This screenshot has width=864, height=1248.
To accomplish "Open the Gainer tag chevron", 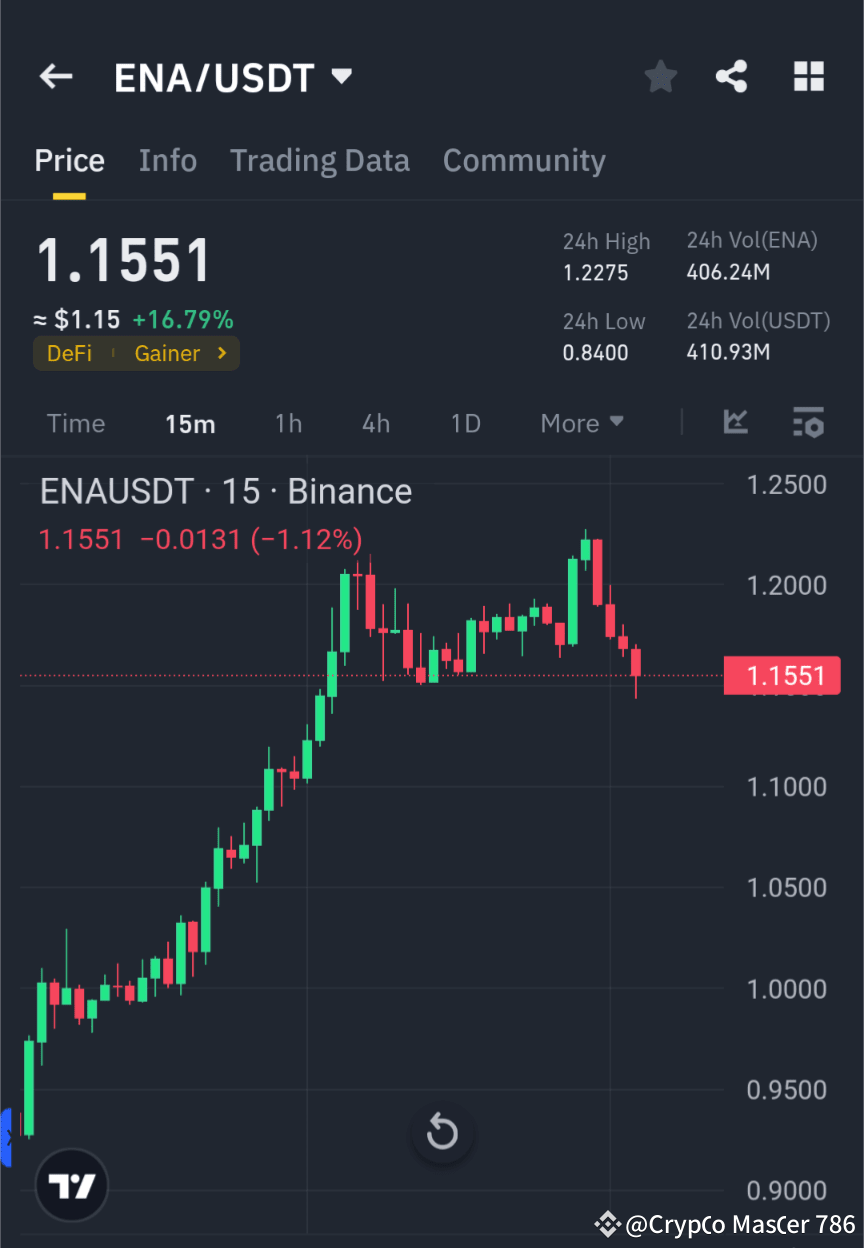I will tap(221, 353).
